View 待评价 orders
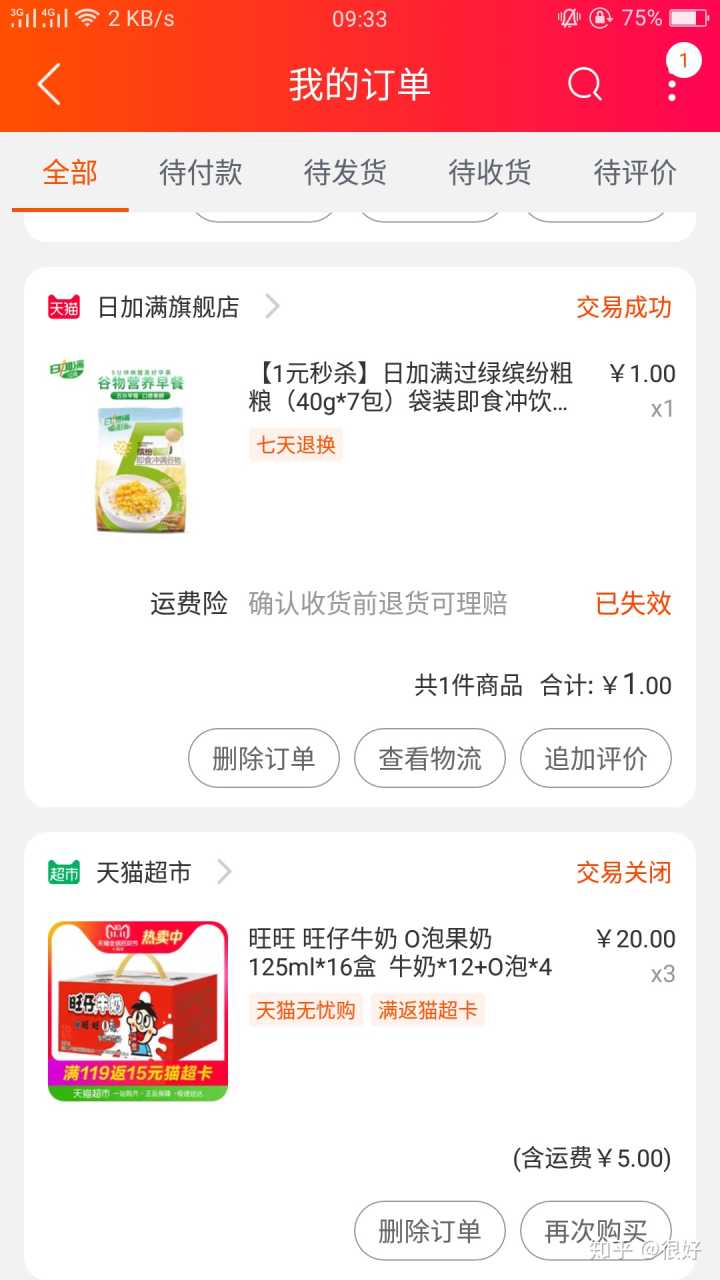 635,172
